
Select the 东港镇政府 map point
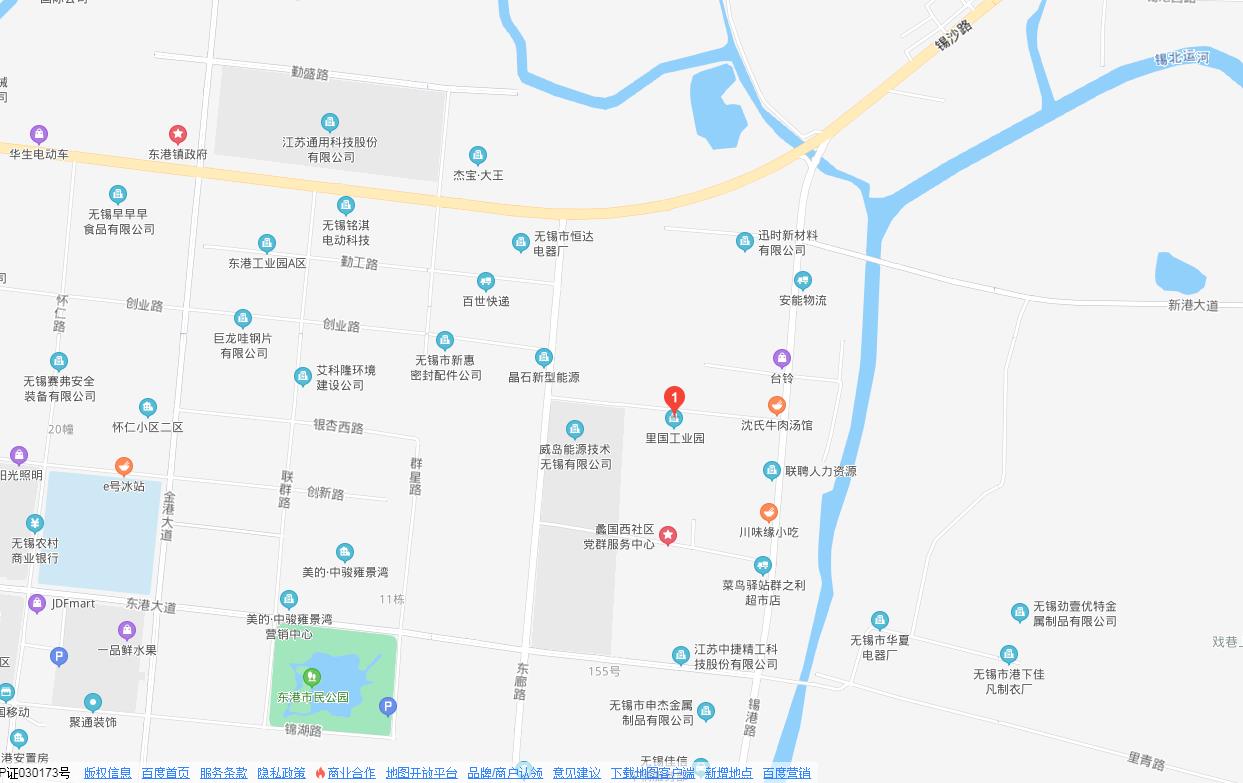point(177,134)
